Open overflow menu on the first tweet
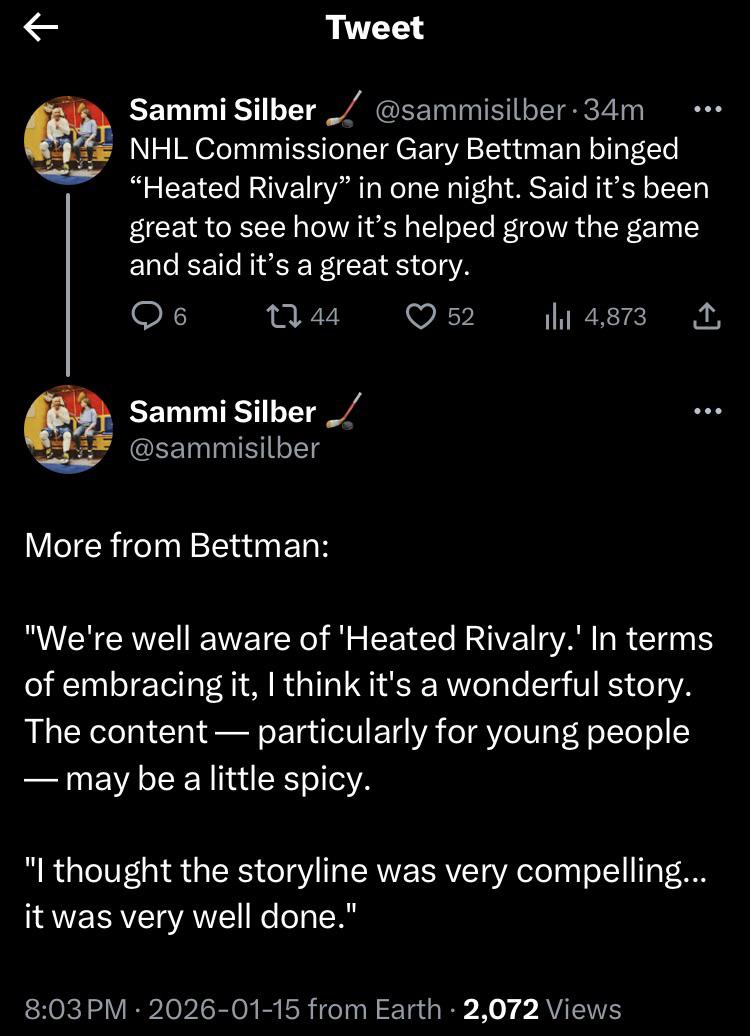 coord(706,110)
